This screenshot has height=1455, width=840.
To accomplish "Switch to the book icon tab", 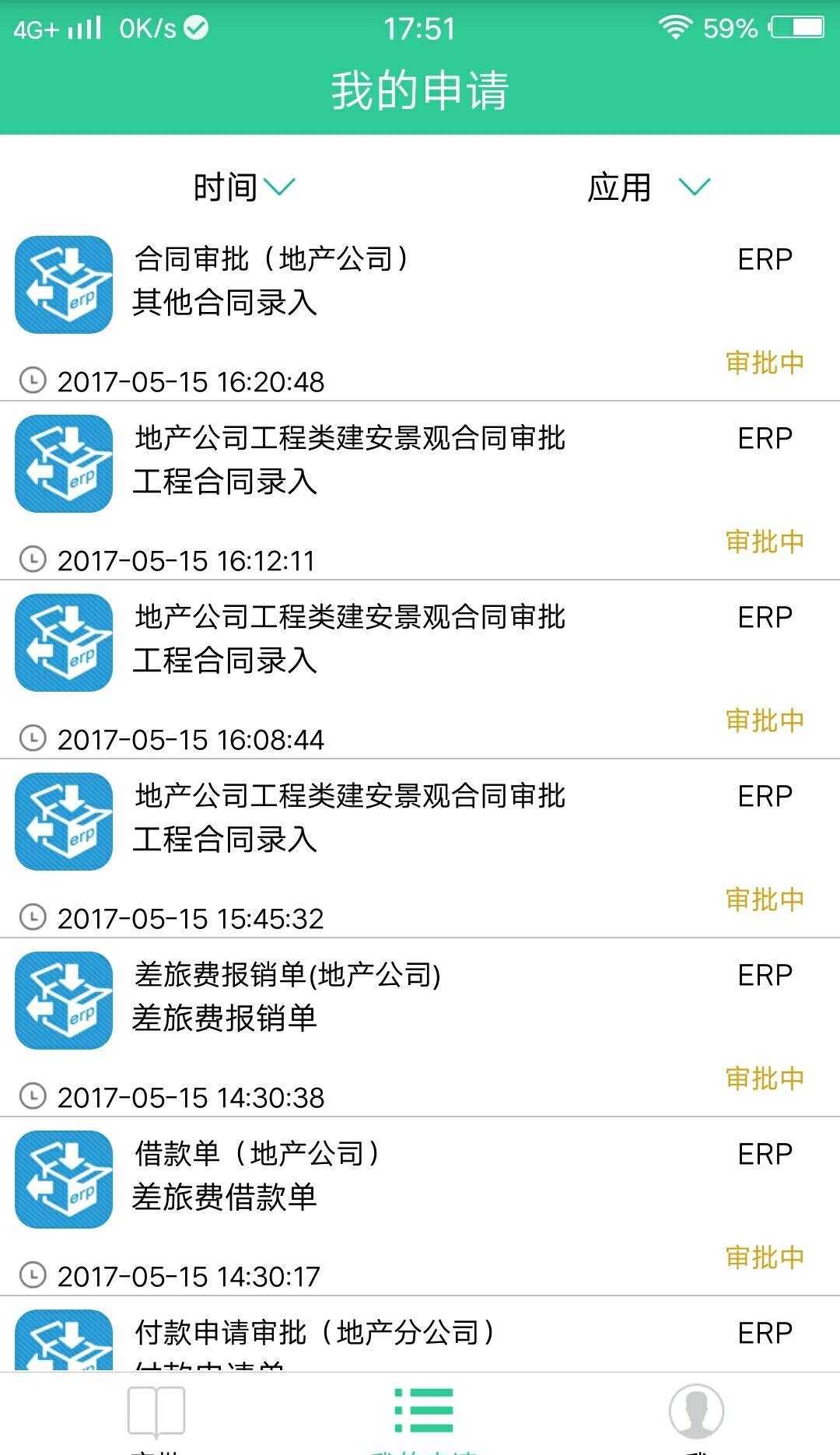I will (156, 1414).
